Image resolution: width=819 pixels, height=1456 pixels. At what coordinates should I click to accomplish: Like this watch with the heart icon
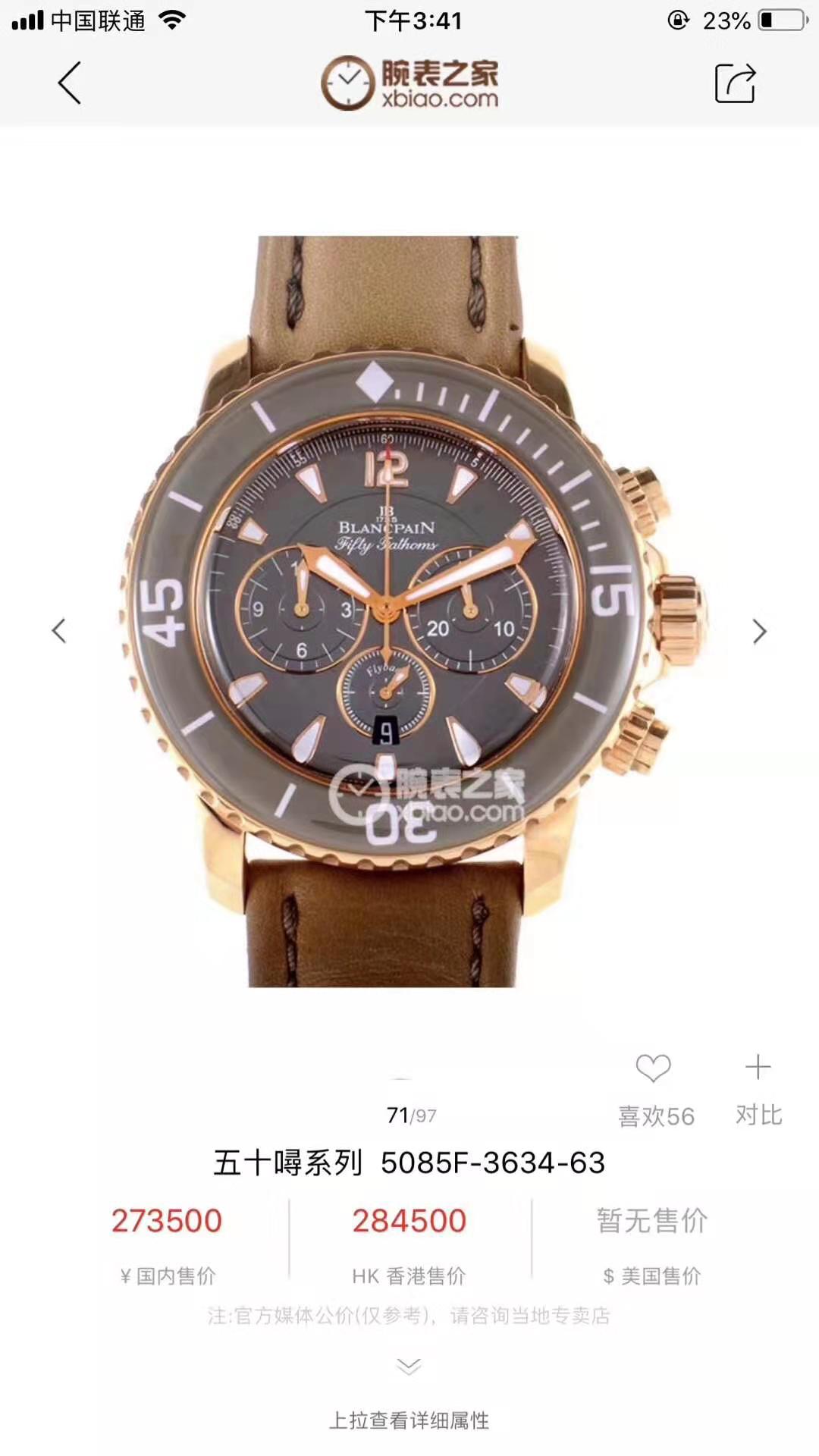(653, 1069)
